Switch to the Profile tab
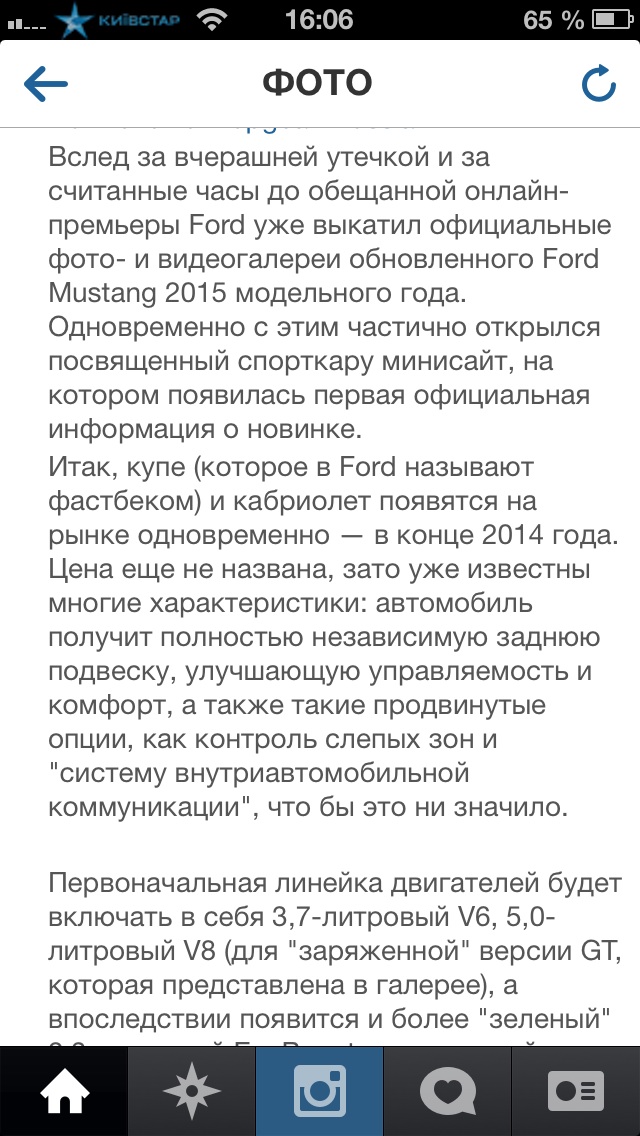640x1136 pixels. pyautogui.click(x=576, y=1091)
